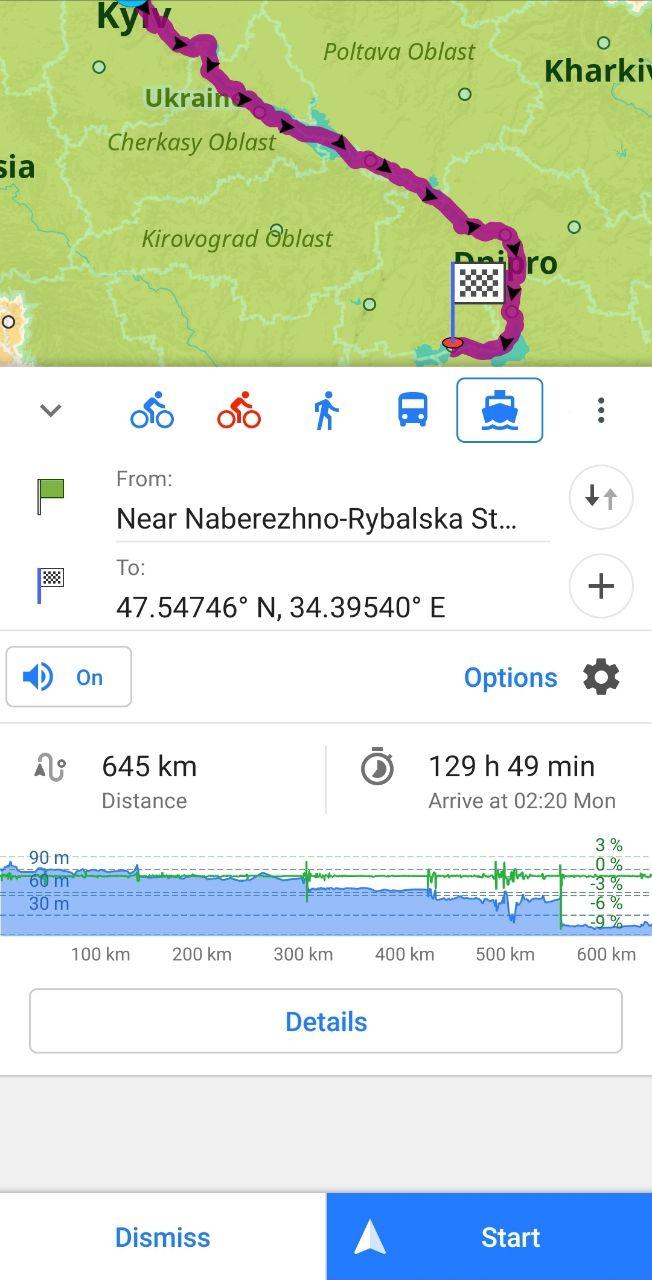
Task: Change the To destination coordinates
Action: coord(281,607)
